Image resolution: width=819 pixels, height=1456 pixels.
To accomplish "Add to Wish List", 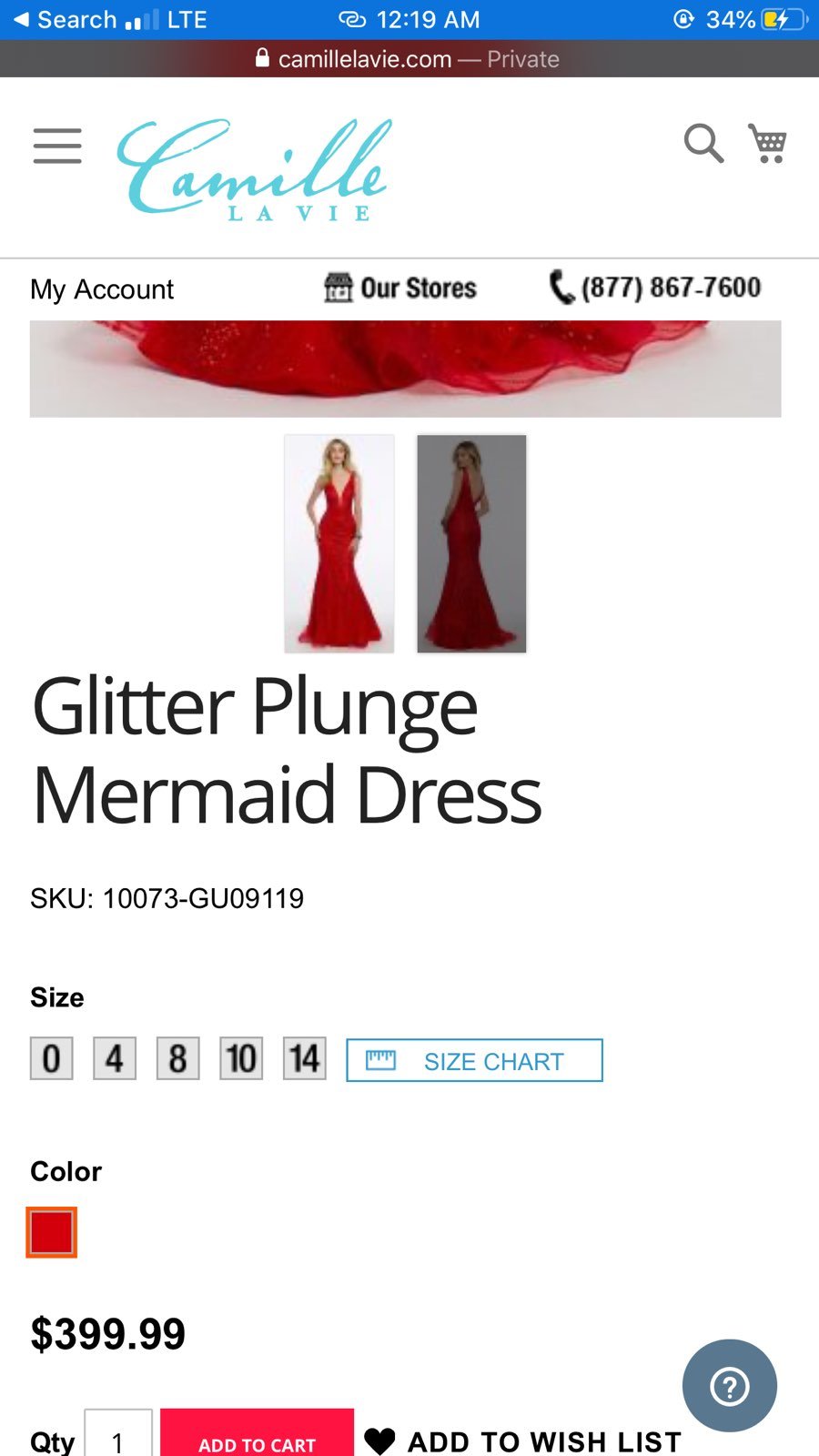I will point(522,1441).
